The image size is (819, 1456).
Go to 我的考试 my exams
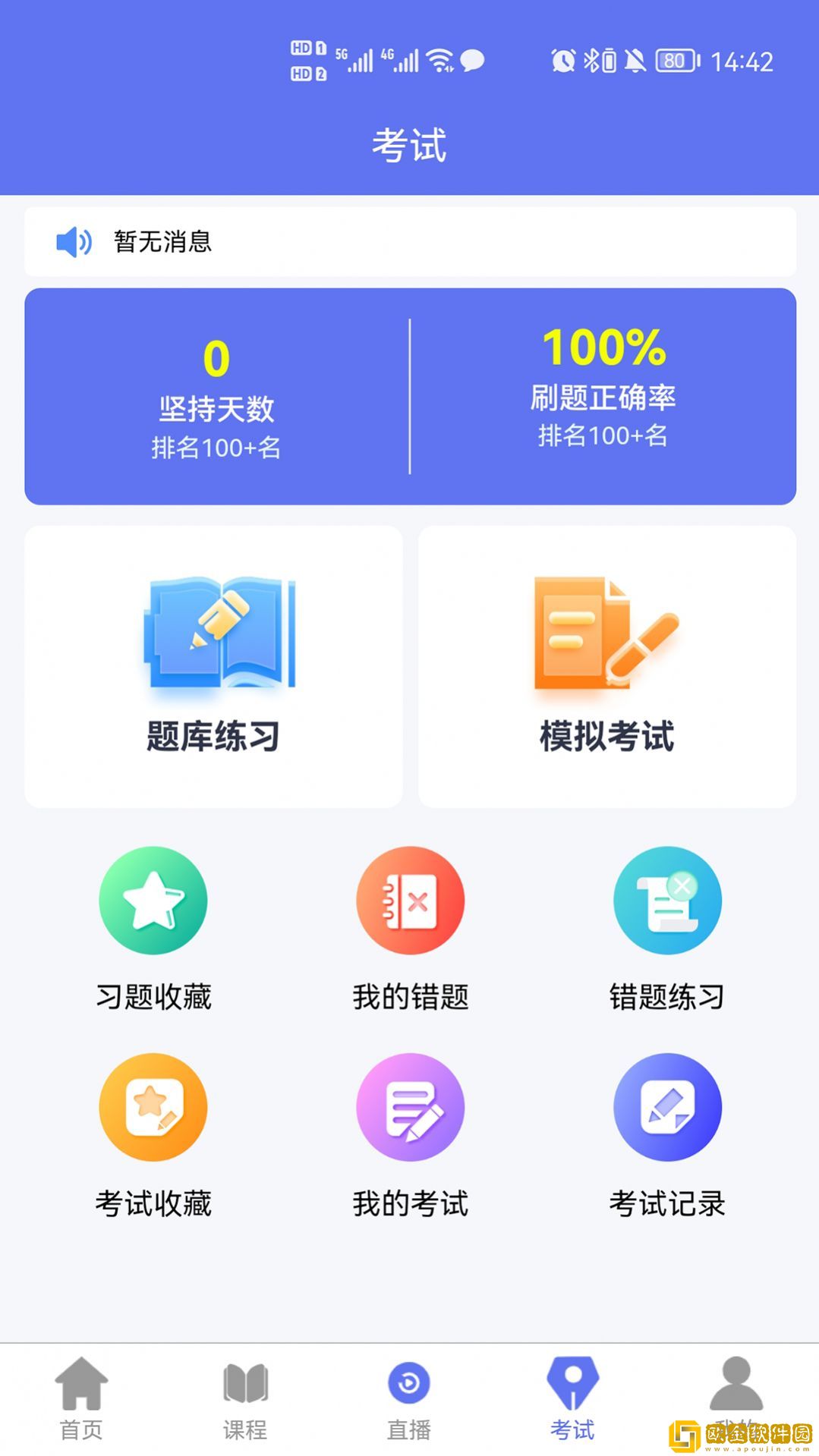pyautogui.click(x=410, y=1135)
